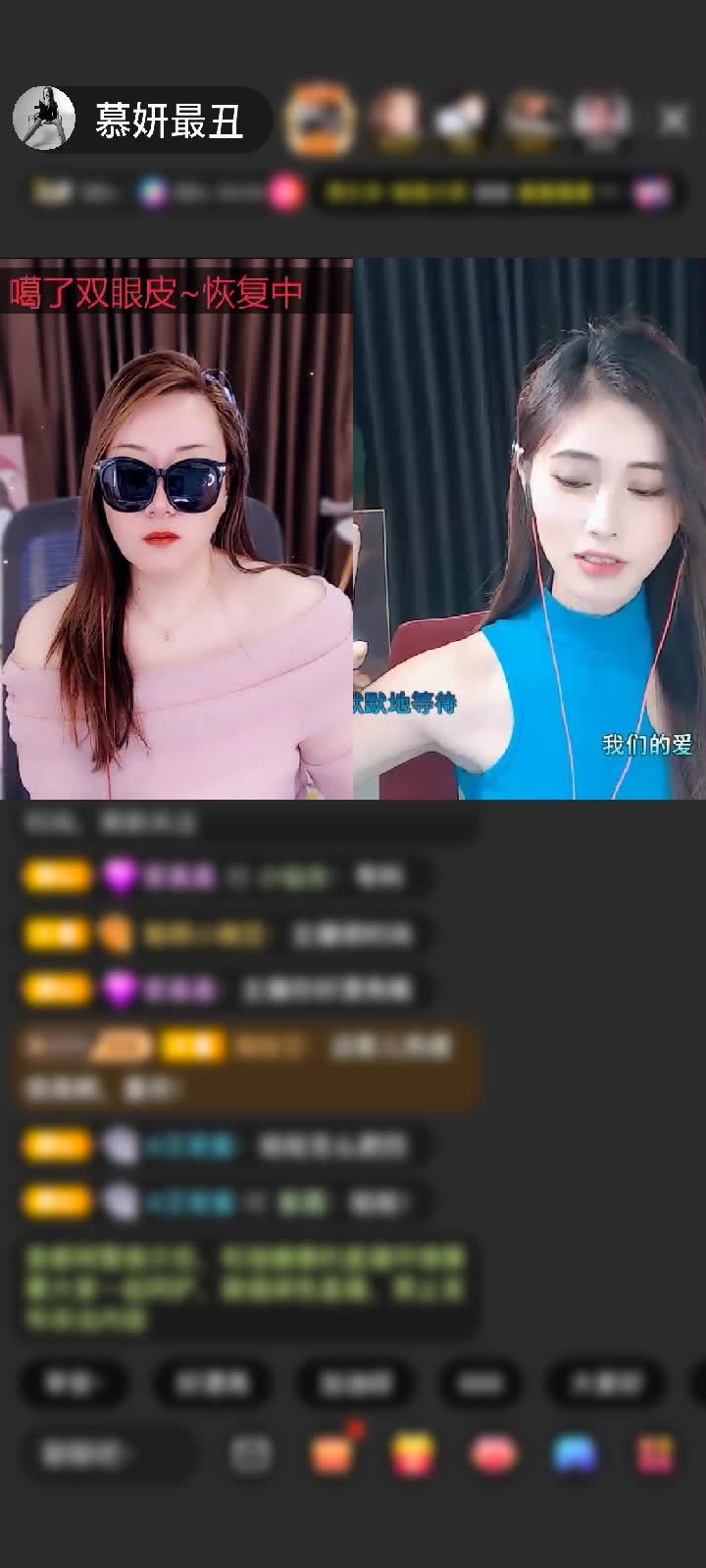Image resolution: width=706 pixels, height=1568 pixels.
Task: Select the first quick reply chip
Action: [74, 1383]
